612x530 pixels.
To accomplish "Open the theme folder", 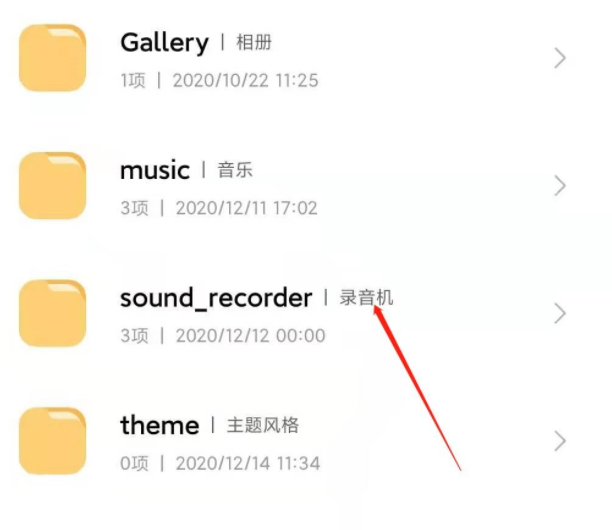I will click(160, 425).
